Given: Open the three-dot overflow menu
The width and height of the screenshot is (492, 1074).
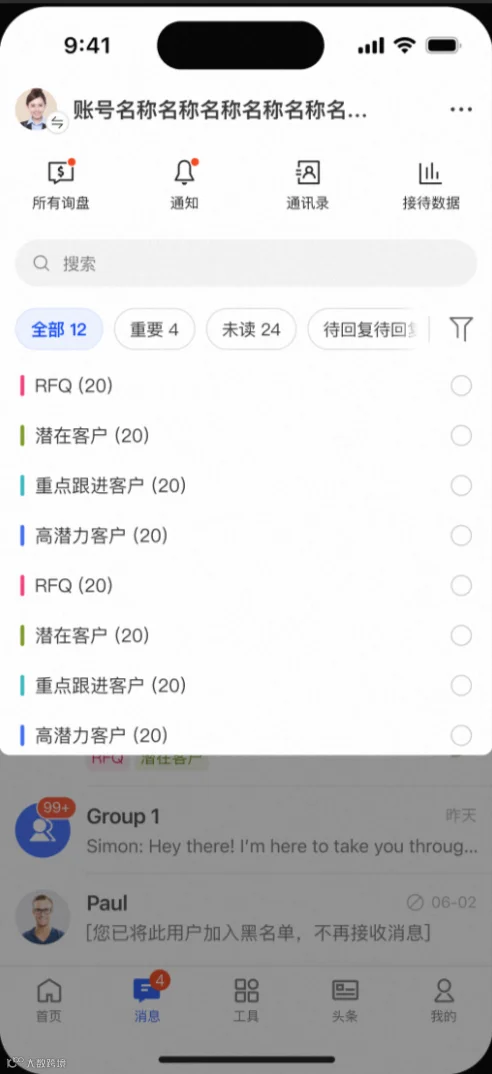Looking at the screenshot, I should pyautogui.click(x=460, y=110).
